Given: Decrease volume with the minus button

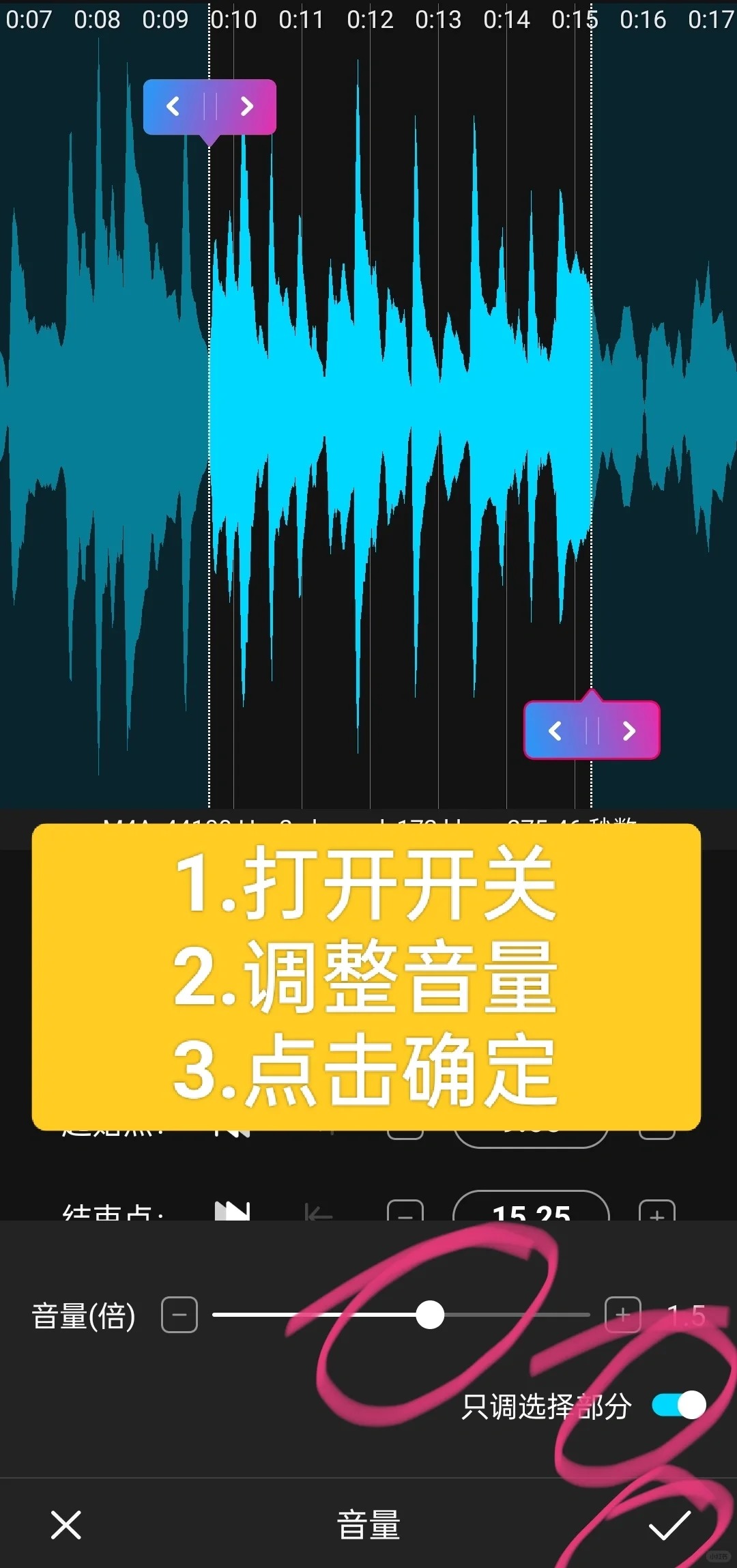Looking at the screenshot, I should [179, 1315].
